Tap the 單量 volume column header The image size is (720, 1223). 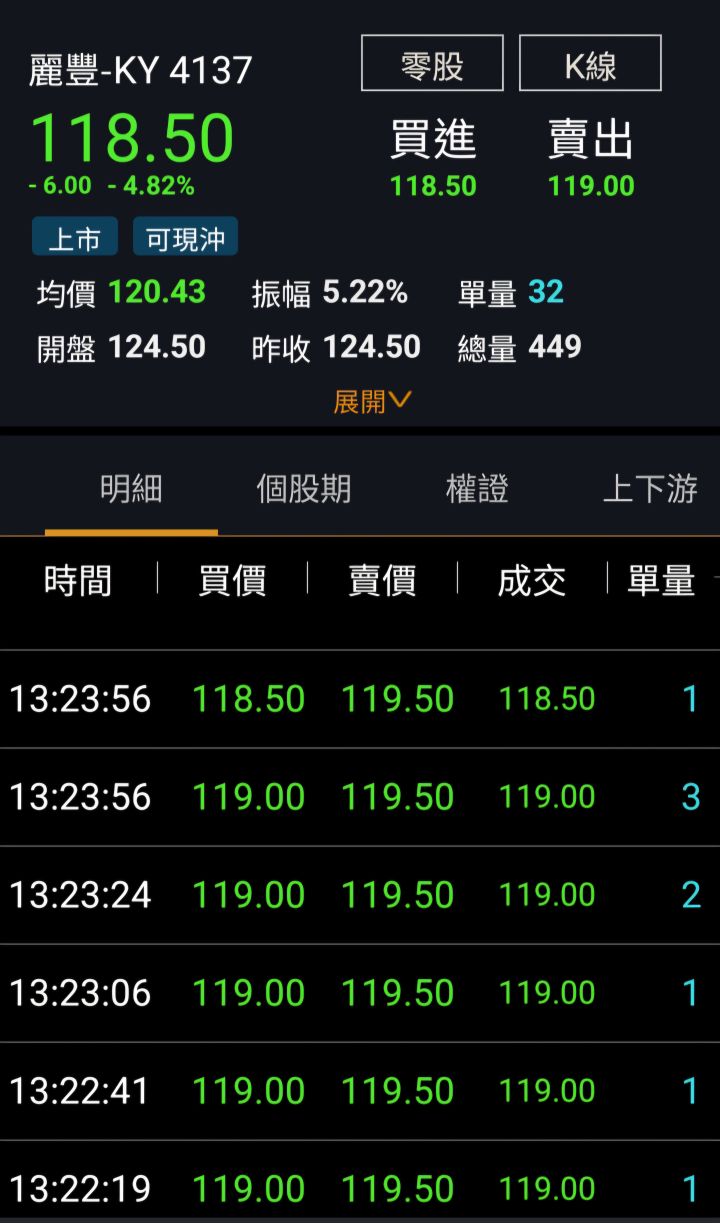[x=661, y=581]
